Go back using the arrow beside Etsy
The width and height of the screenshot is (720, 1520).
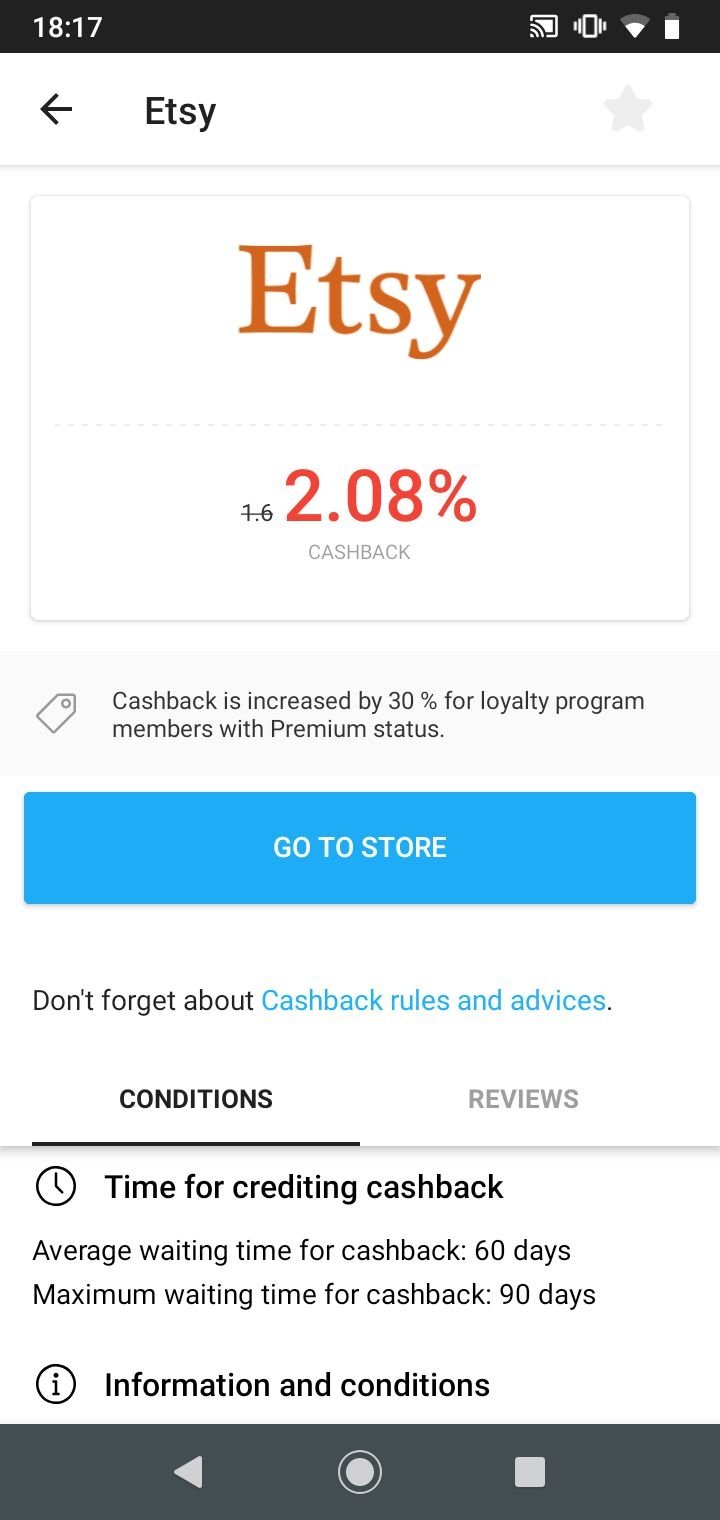pos(56,109)
